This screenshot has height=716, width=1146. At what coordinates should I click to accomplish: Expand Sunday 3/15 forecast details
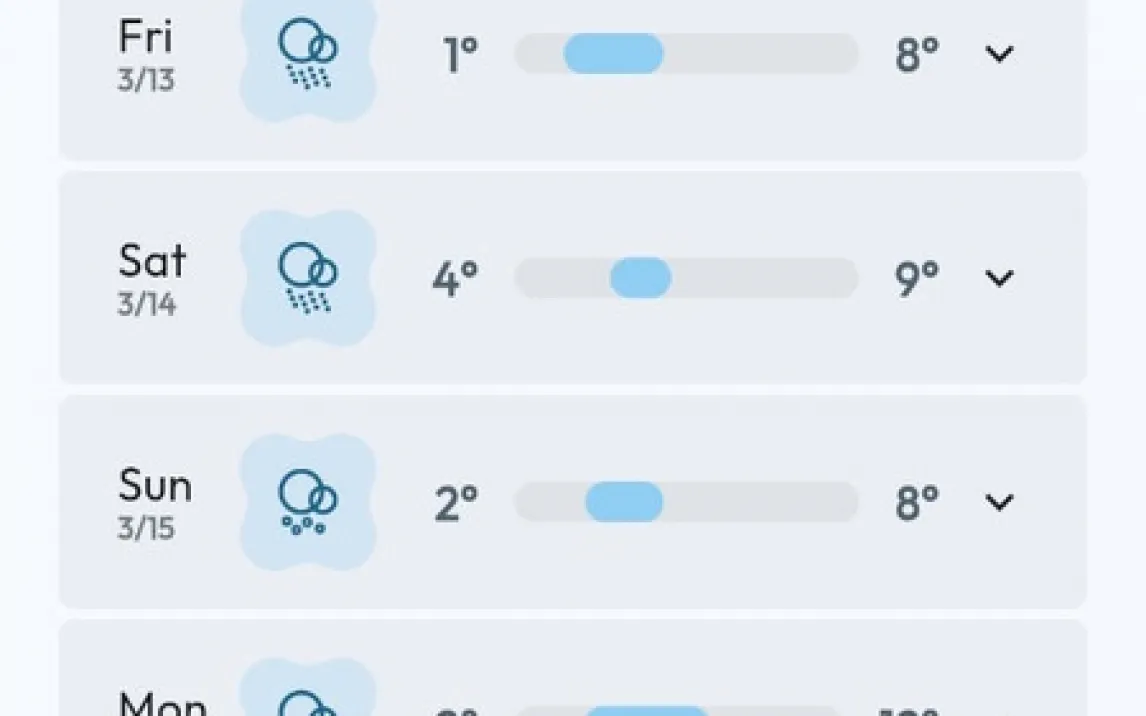[x=999, y=502]
